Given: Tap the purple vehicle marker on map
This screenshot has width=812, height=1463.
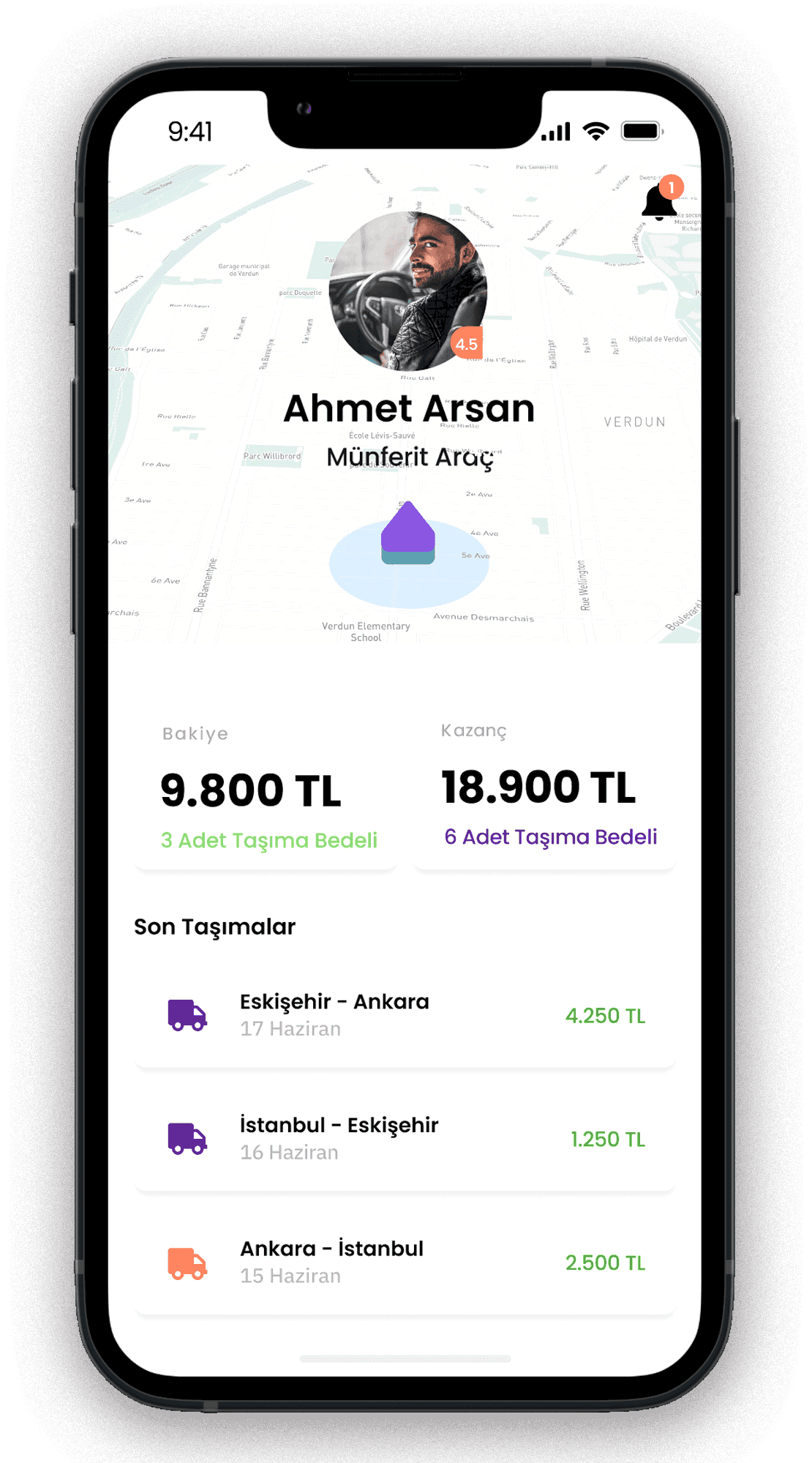Looking at the screenshot, I should (x=408, y=534).
